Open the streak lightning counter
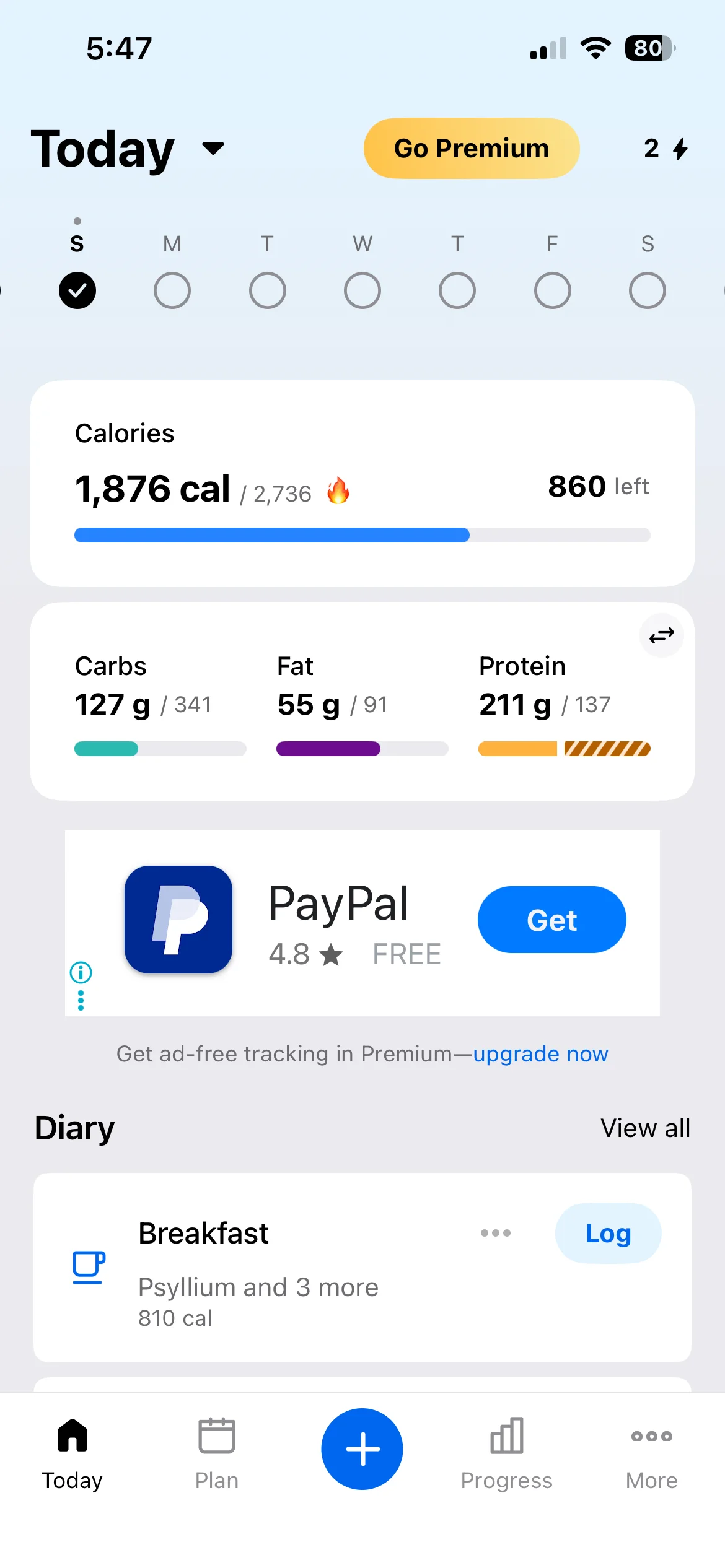The width and height of the screenshot is (725, 1568). pyautogui.click(x=666, y=149)
